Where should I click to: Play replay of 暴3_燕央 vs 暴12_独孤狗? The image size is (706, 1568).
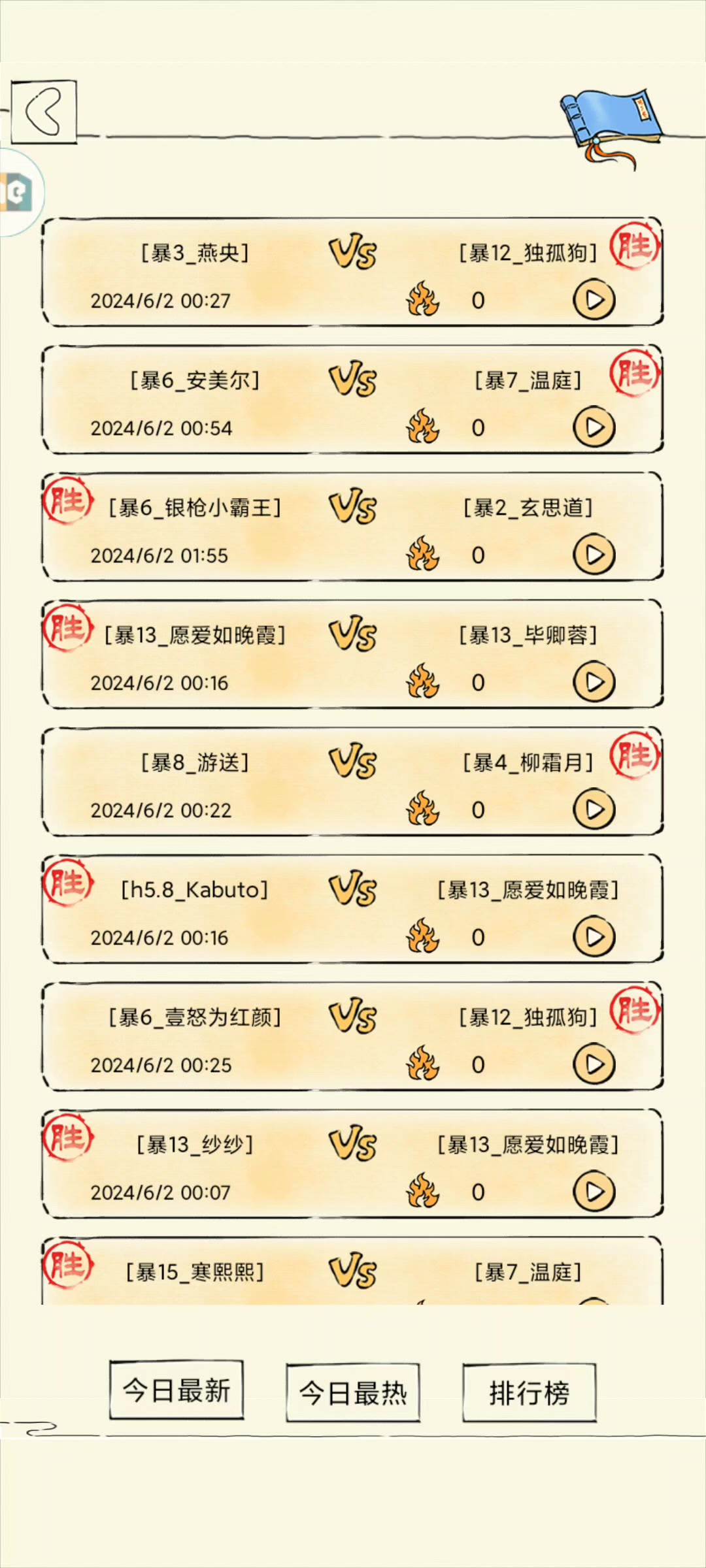coord(594,300)
